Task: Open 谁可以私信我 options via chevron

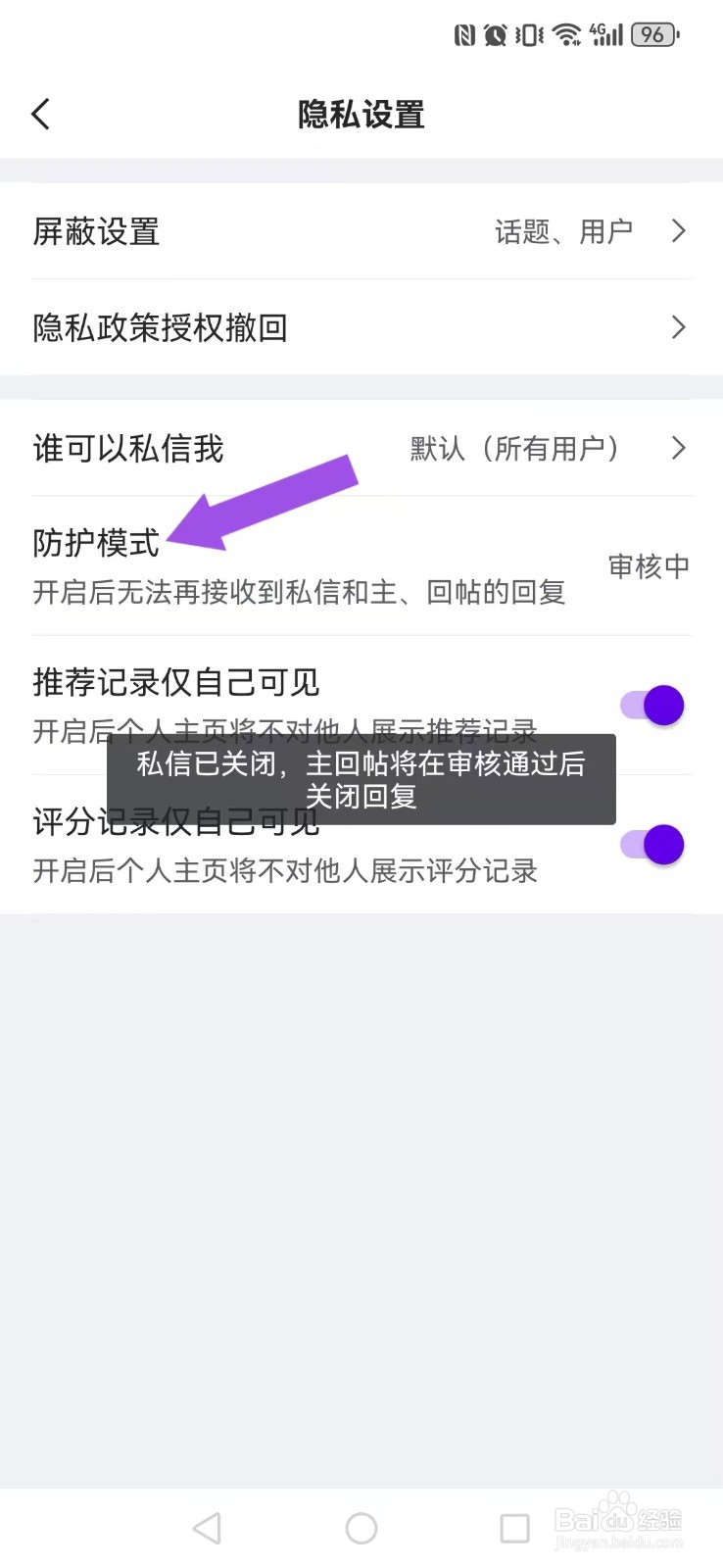Action: coord(678,448)
